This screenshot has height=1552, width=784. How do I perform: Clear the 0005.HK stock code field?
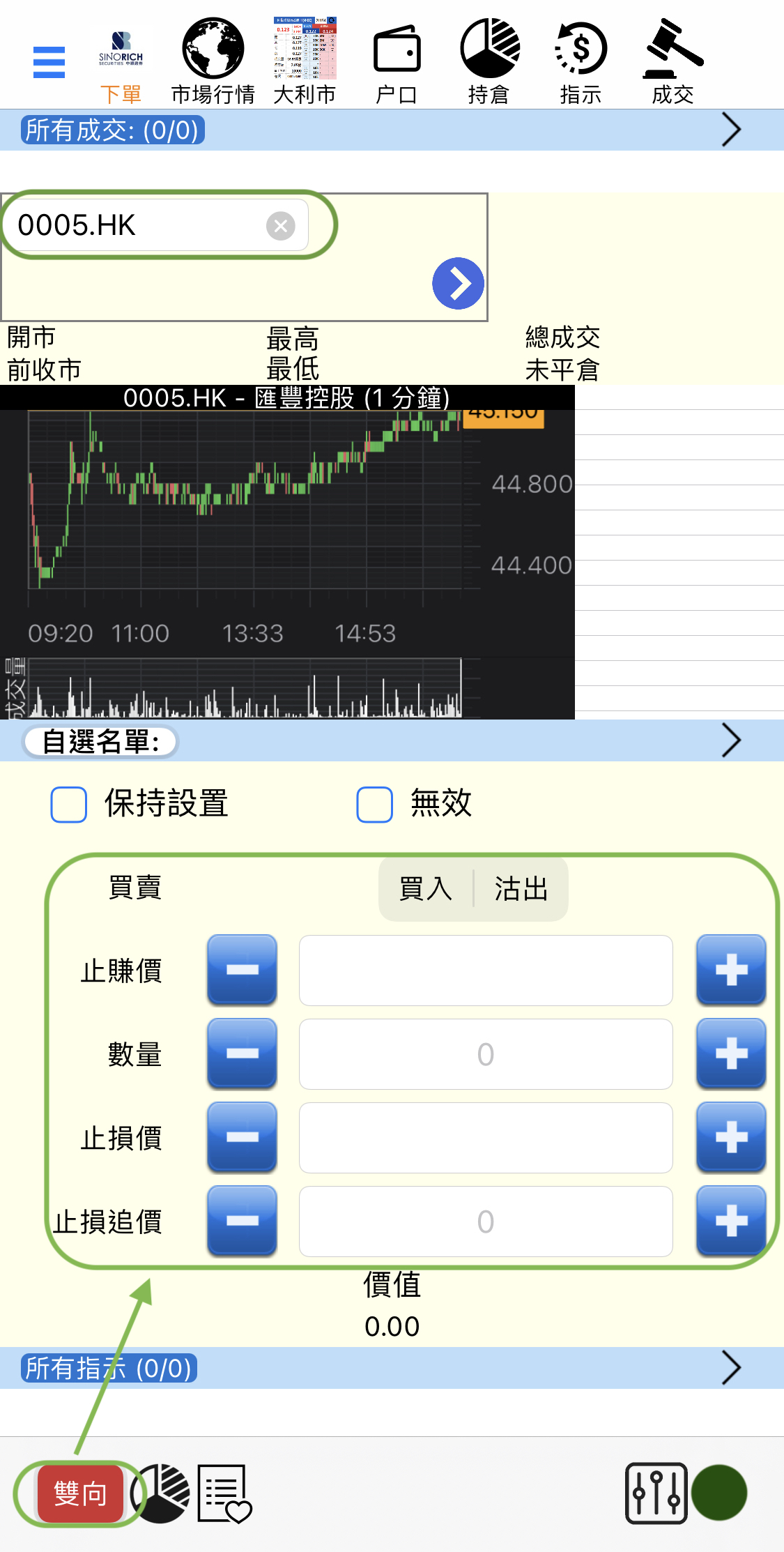(281, 226)
